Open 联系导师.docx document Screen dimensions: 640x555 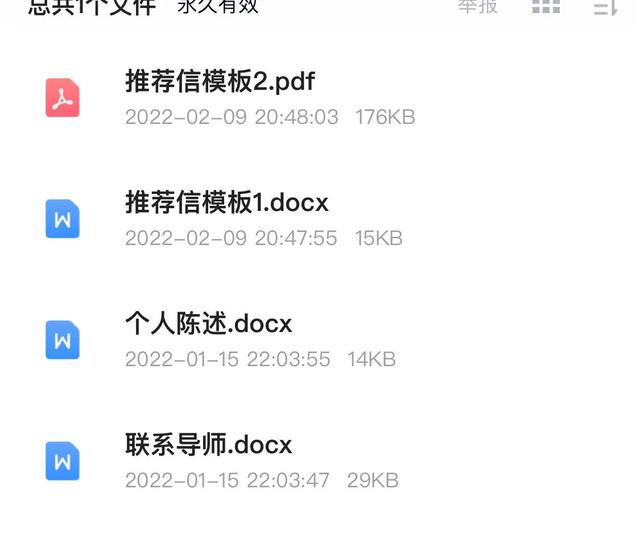tap(208, 445)
